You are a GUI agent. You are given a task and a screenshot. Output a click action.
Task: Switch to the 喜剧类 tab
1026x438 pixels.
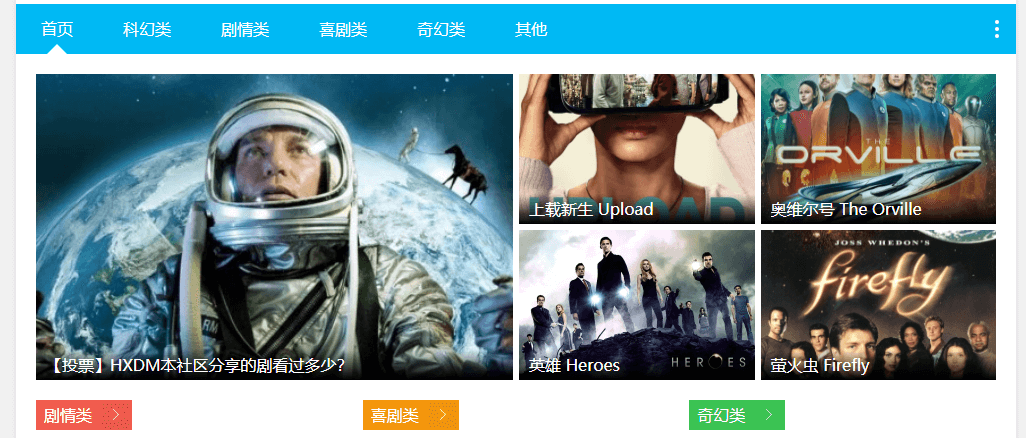point(343,29)
